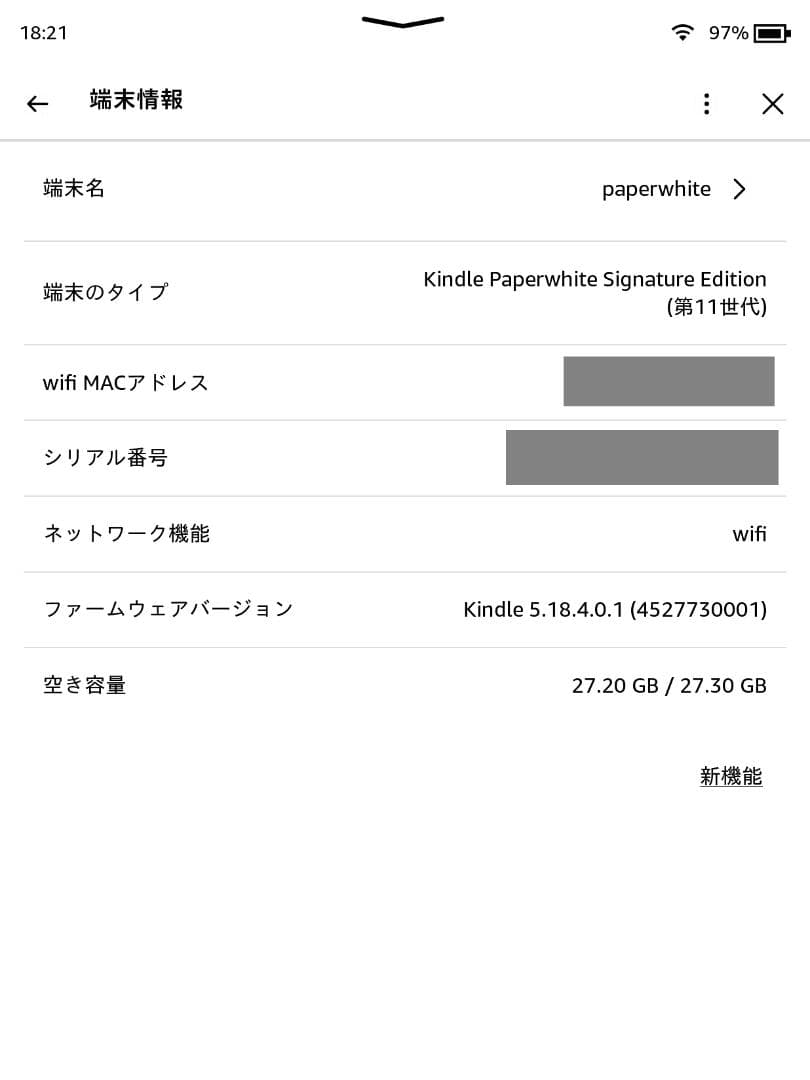Tap the 端末情報 header title
Image resolution: width=810 pixels, height=1080 pixels.
(x=135, y=100)
